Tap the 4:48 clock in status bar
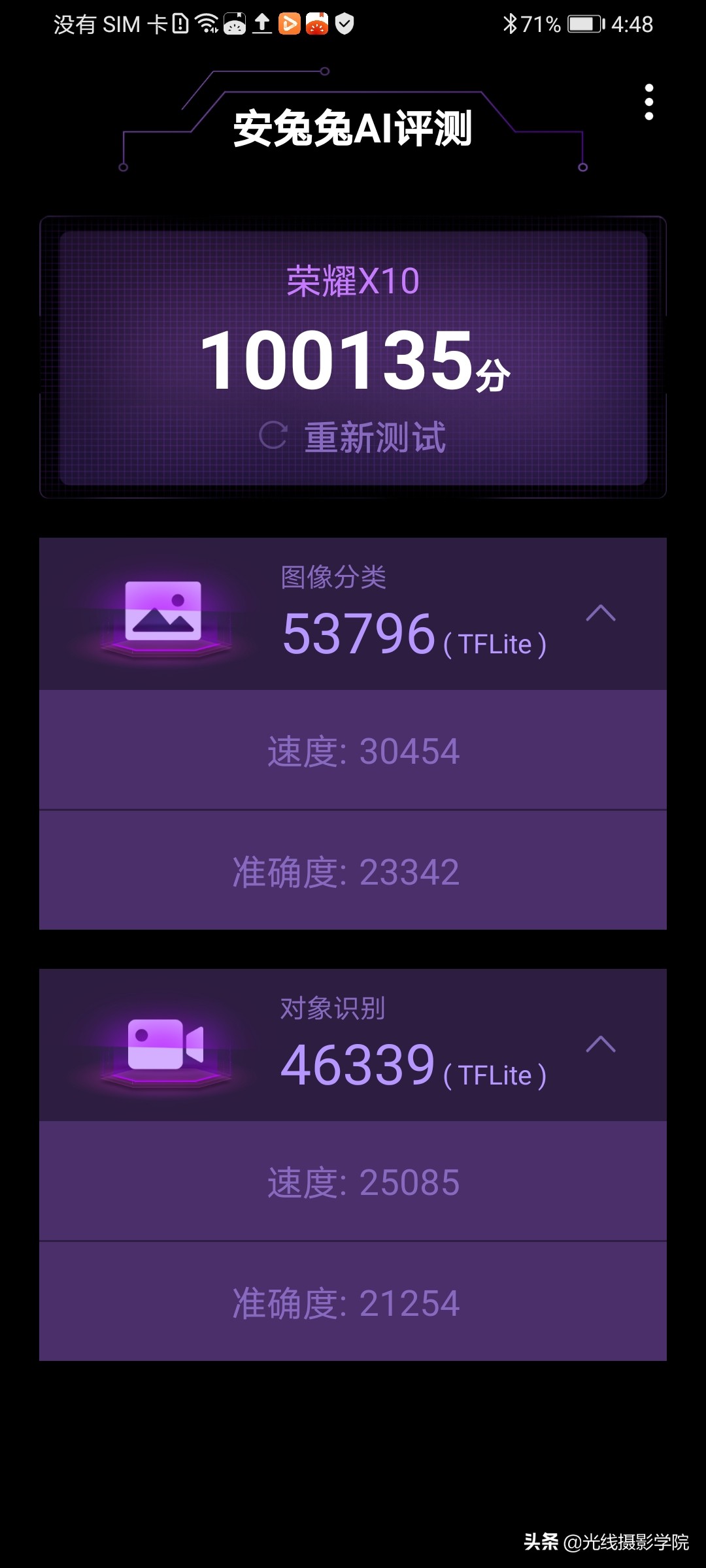Viewport: 706px width, 1568px height. [x=630, y=24]
